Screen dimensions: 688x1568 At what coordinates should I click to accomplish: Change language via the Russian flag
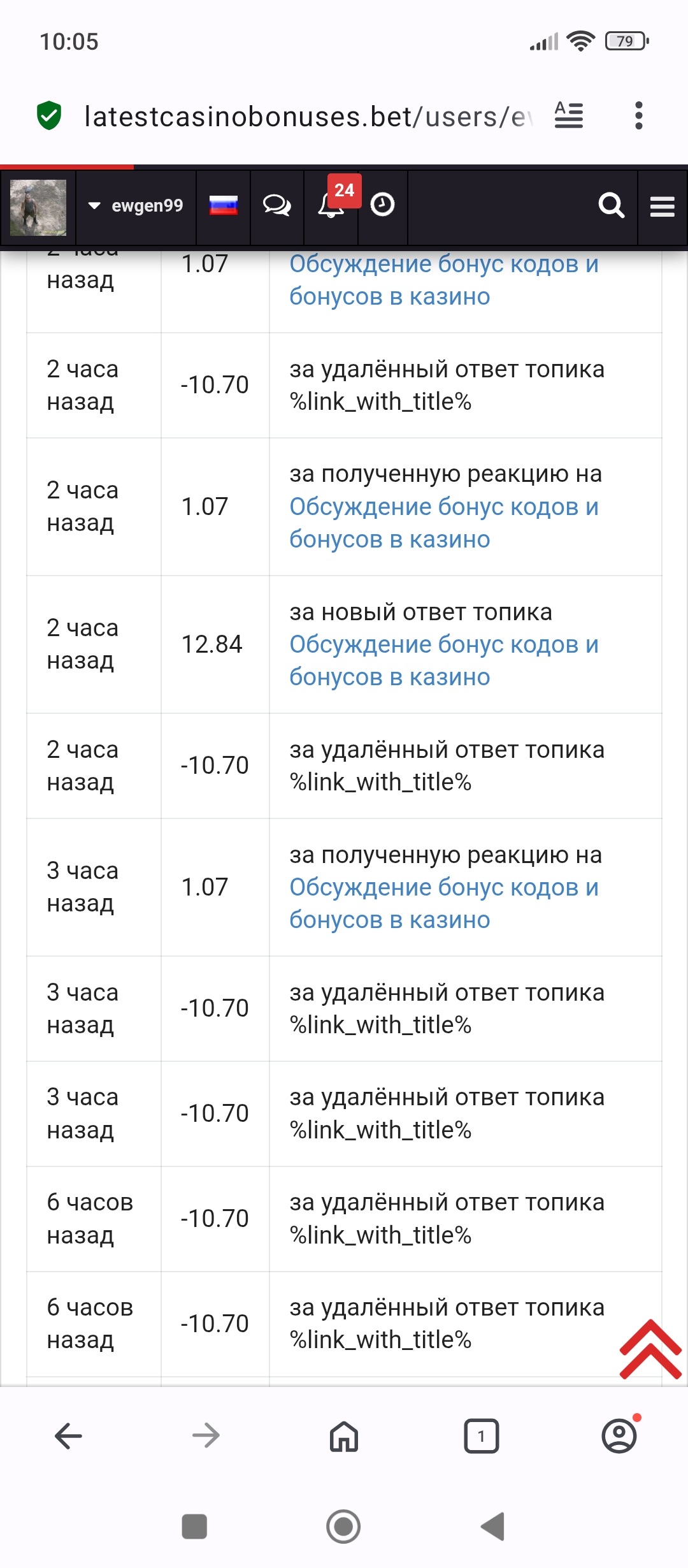pyautogui.click(x=224, y=206)
